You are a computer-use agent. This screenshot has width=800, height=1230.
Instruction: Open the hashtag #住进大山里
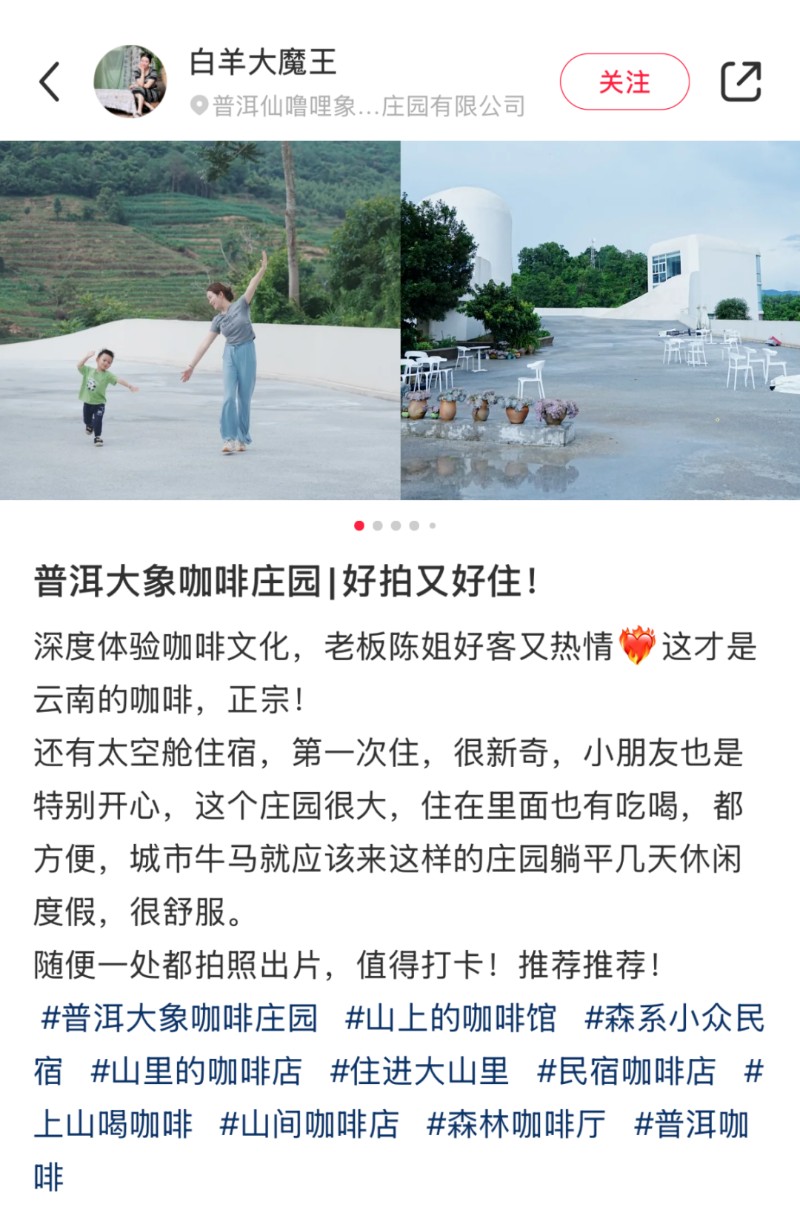(419, 1072)
